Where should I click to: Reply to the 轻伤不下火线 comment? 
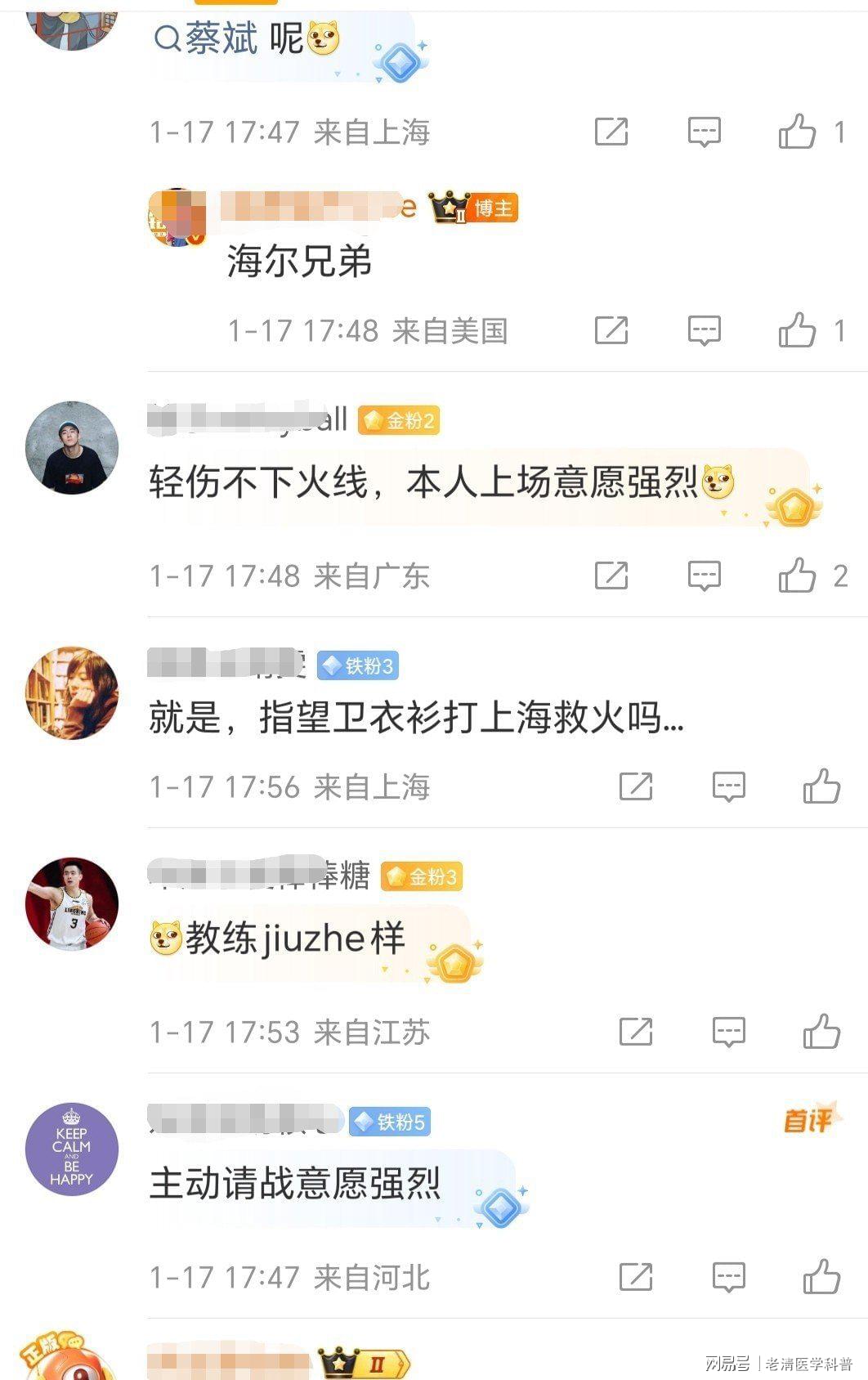coord(704,576)
